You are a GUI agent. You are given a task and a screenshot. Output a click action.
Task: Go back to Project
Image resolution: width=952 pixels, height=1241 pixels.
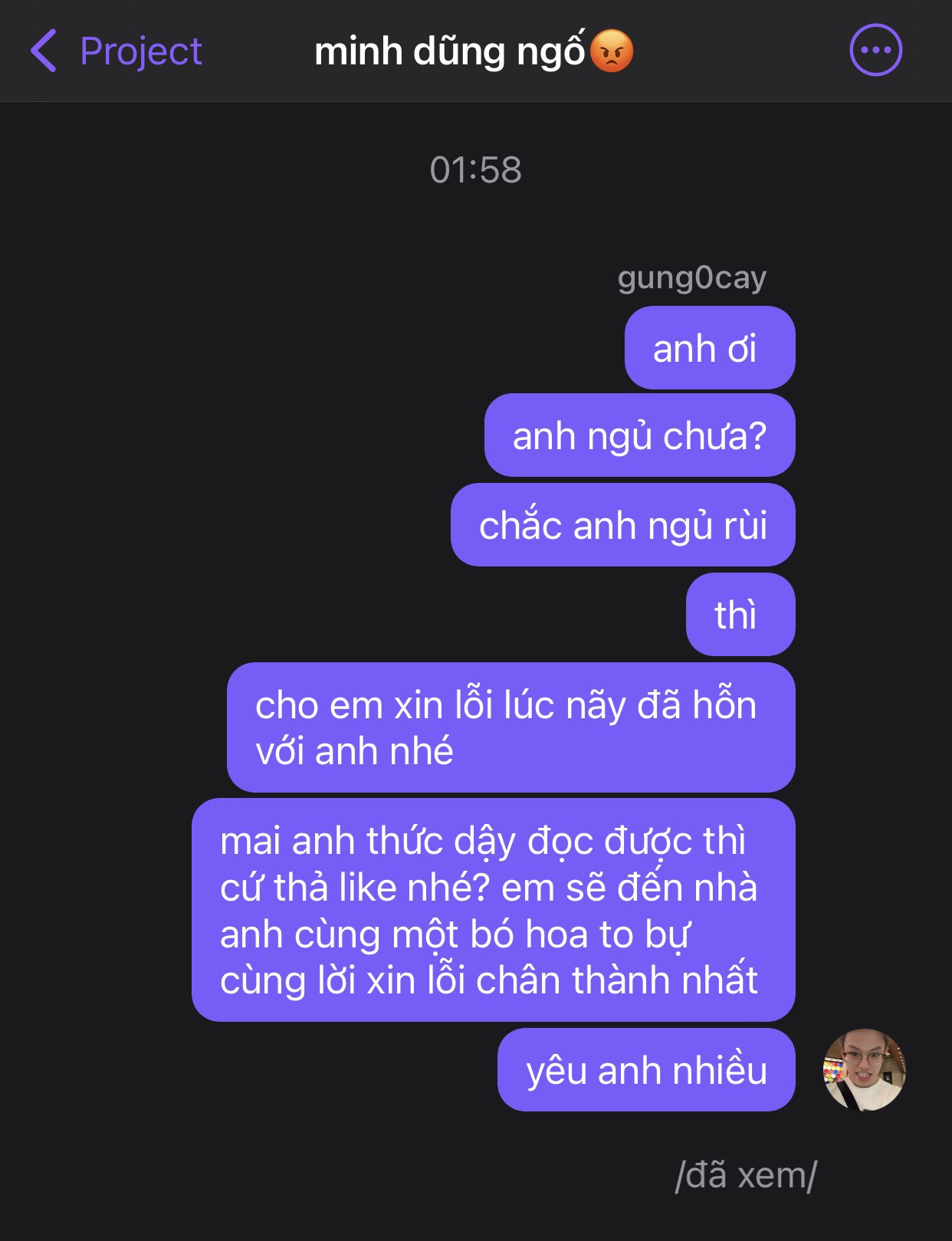pos(115,51)
